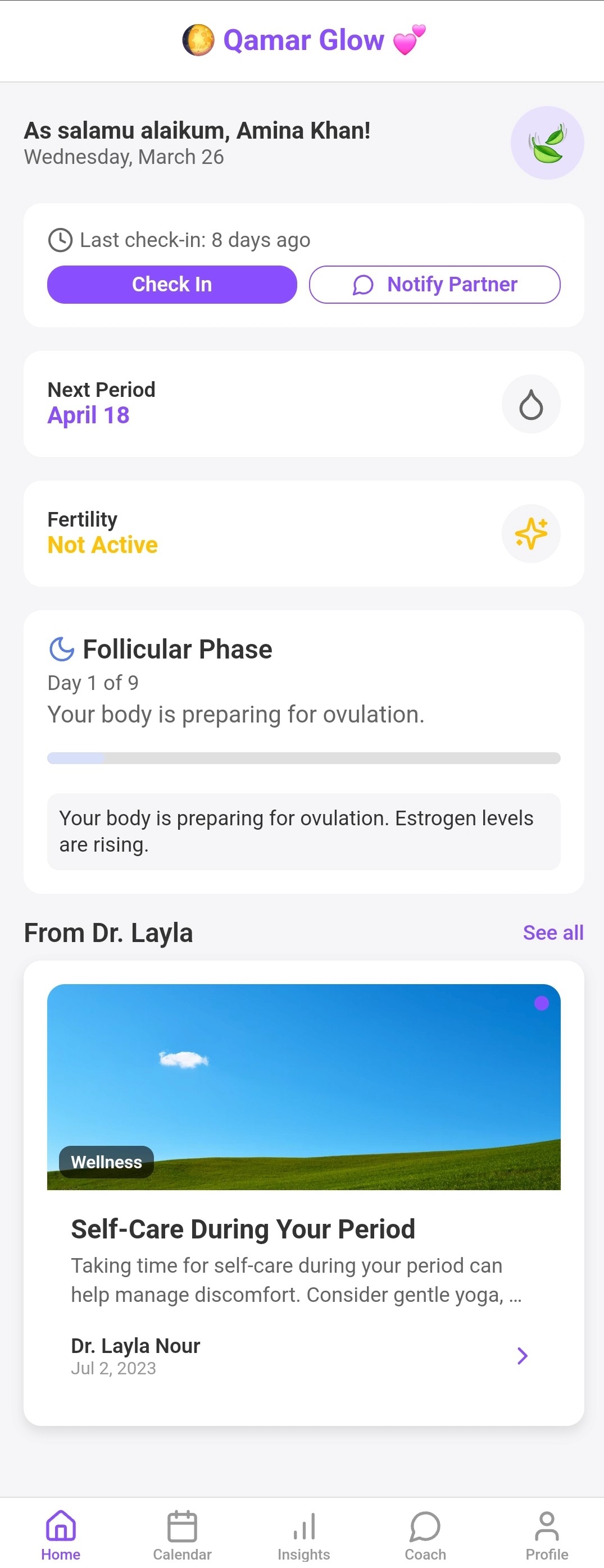Open the leaf avatar icon
Screen dimensions: 604x1568
click(547, 143)
